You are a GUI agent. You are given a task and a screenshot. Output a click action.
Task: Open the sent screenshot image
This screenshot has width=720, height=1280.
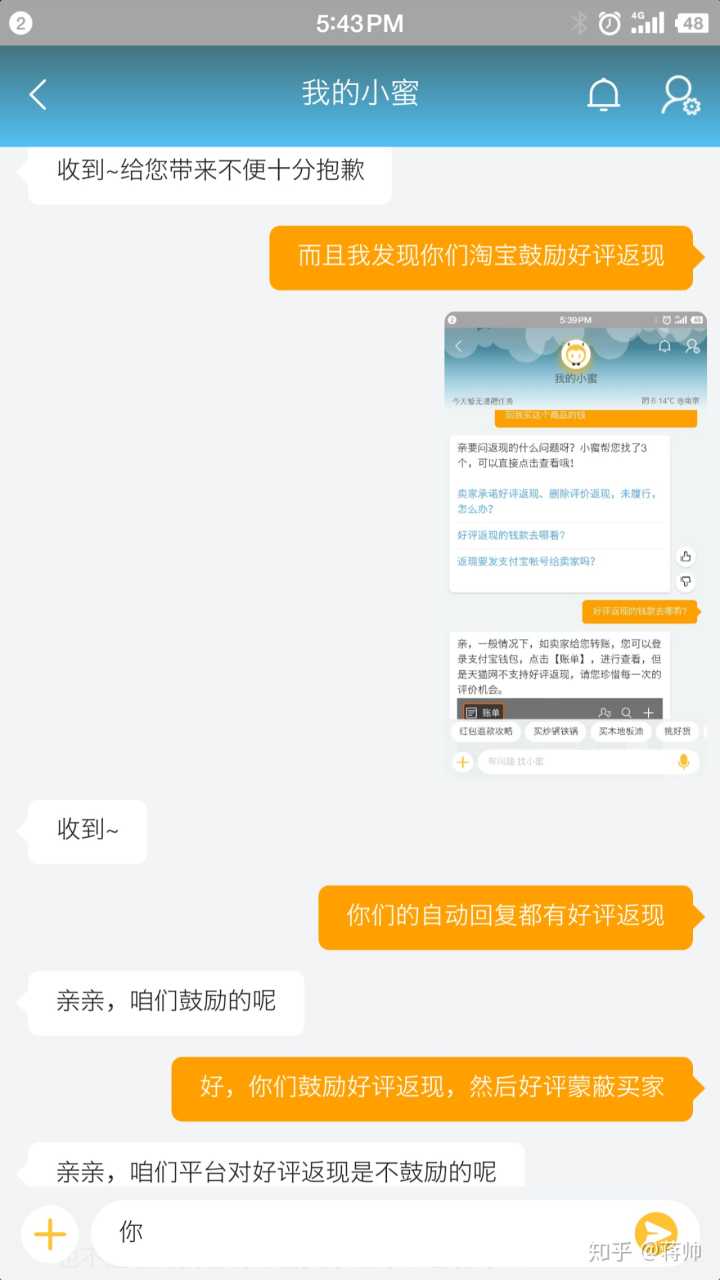pyautogui.click(x=575, y=545)
